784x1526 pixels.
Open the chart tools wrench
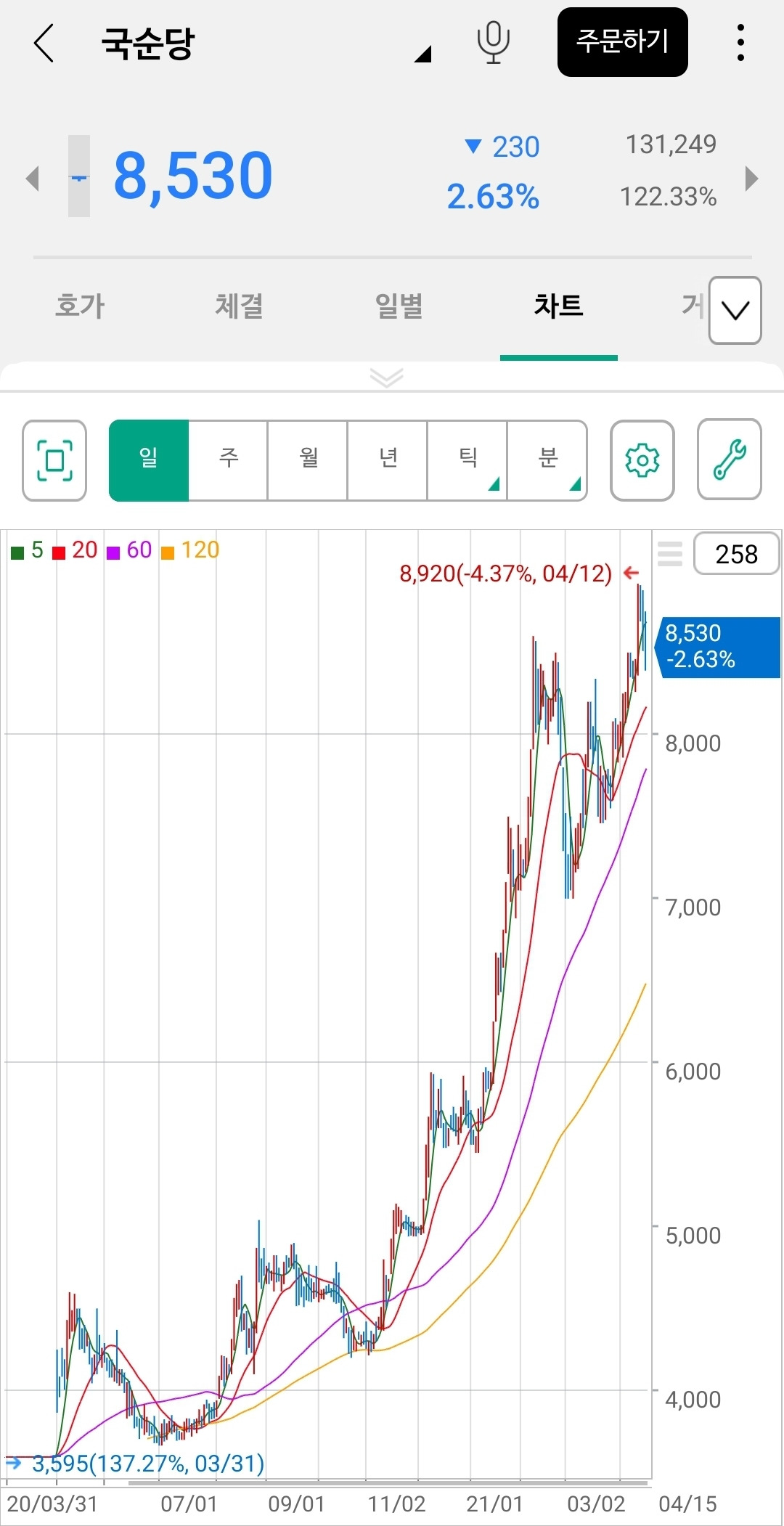click(x=730, y=460)
